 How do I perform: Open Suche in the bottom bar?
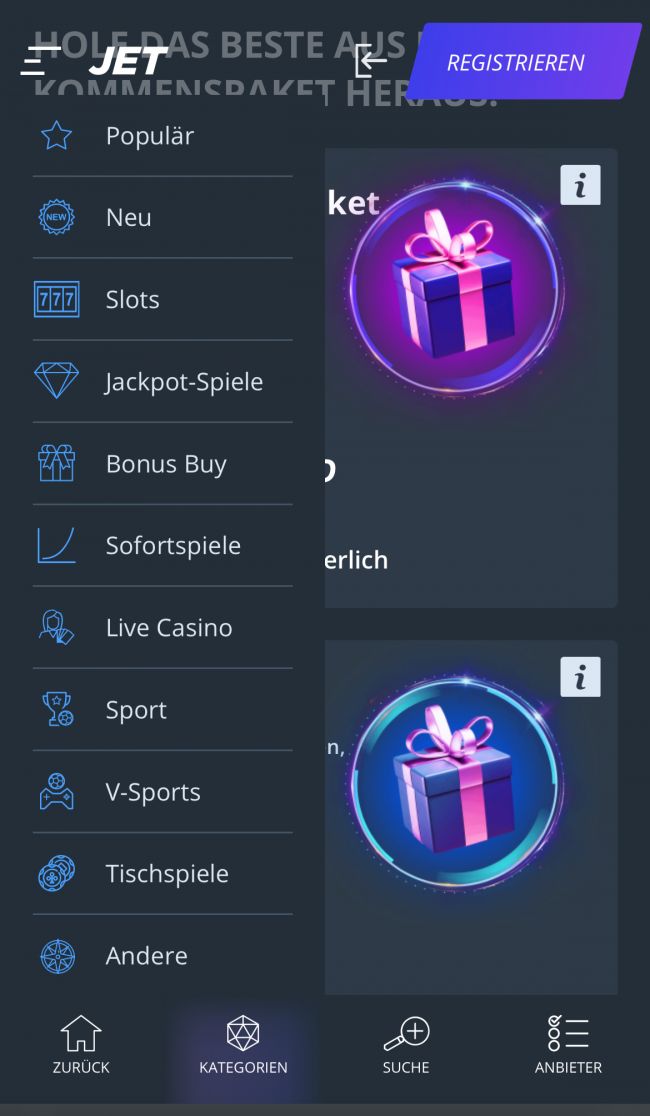406,1046
